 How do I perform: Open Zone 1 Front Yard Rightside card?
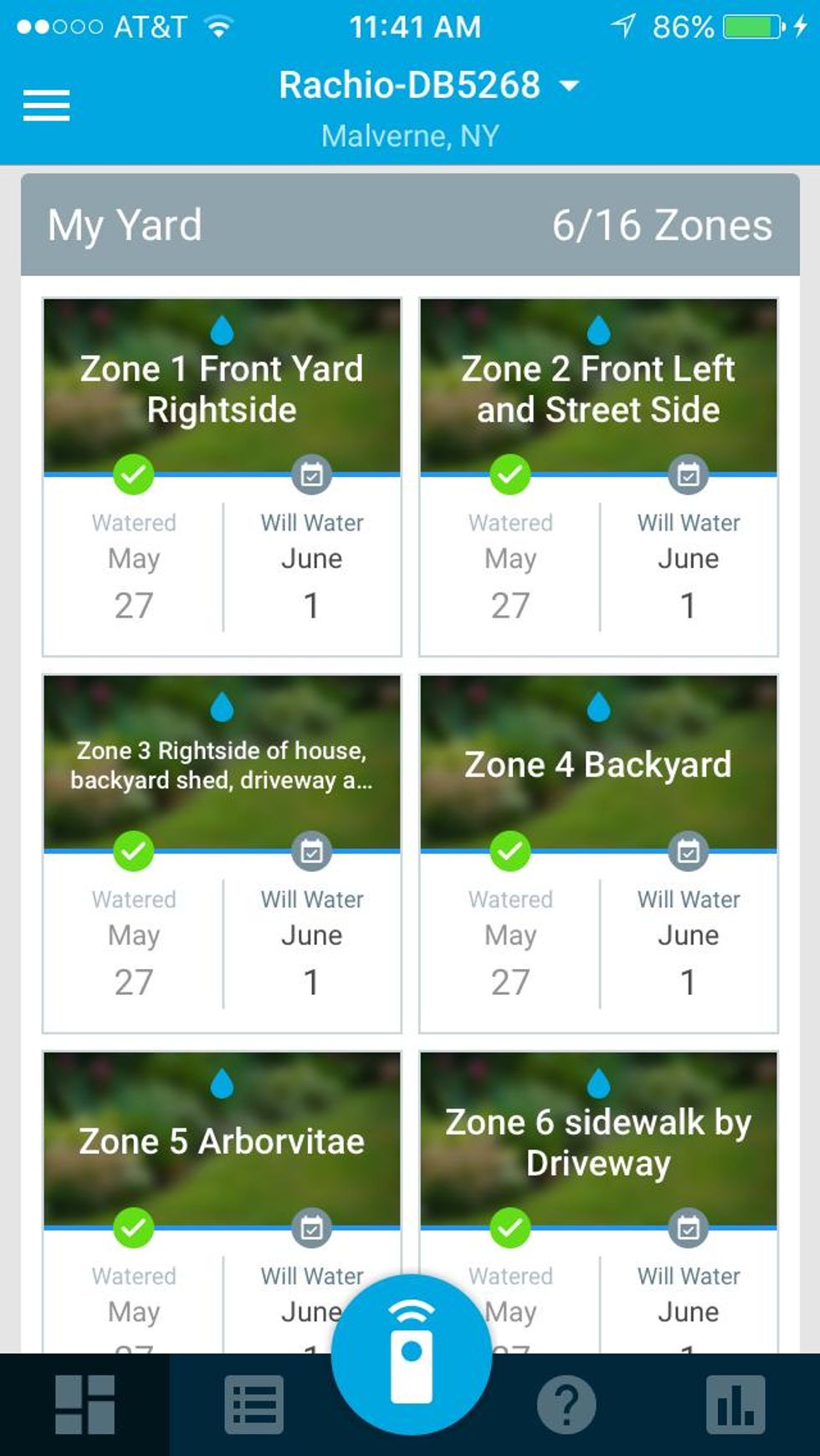pos(222,389)
